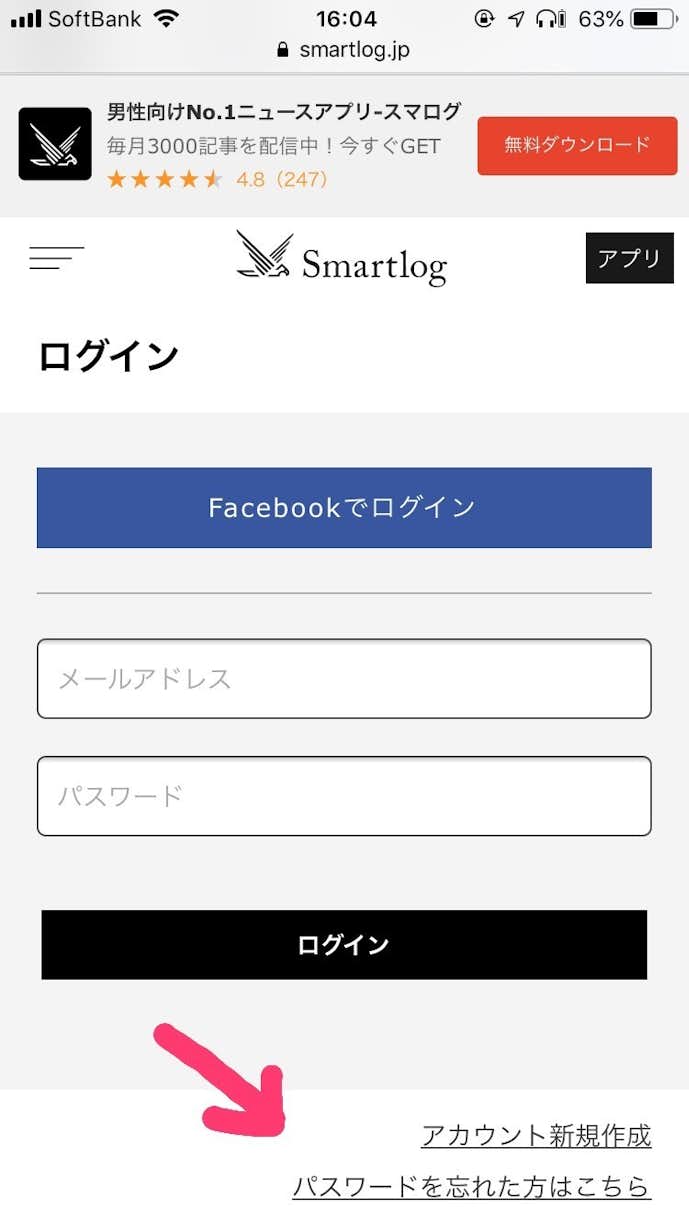Tap the smartlog.jp address bar

(344, 50)
